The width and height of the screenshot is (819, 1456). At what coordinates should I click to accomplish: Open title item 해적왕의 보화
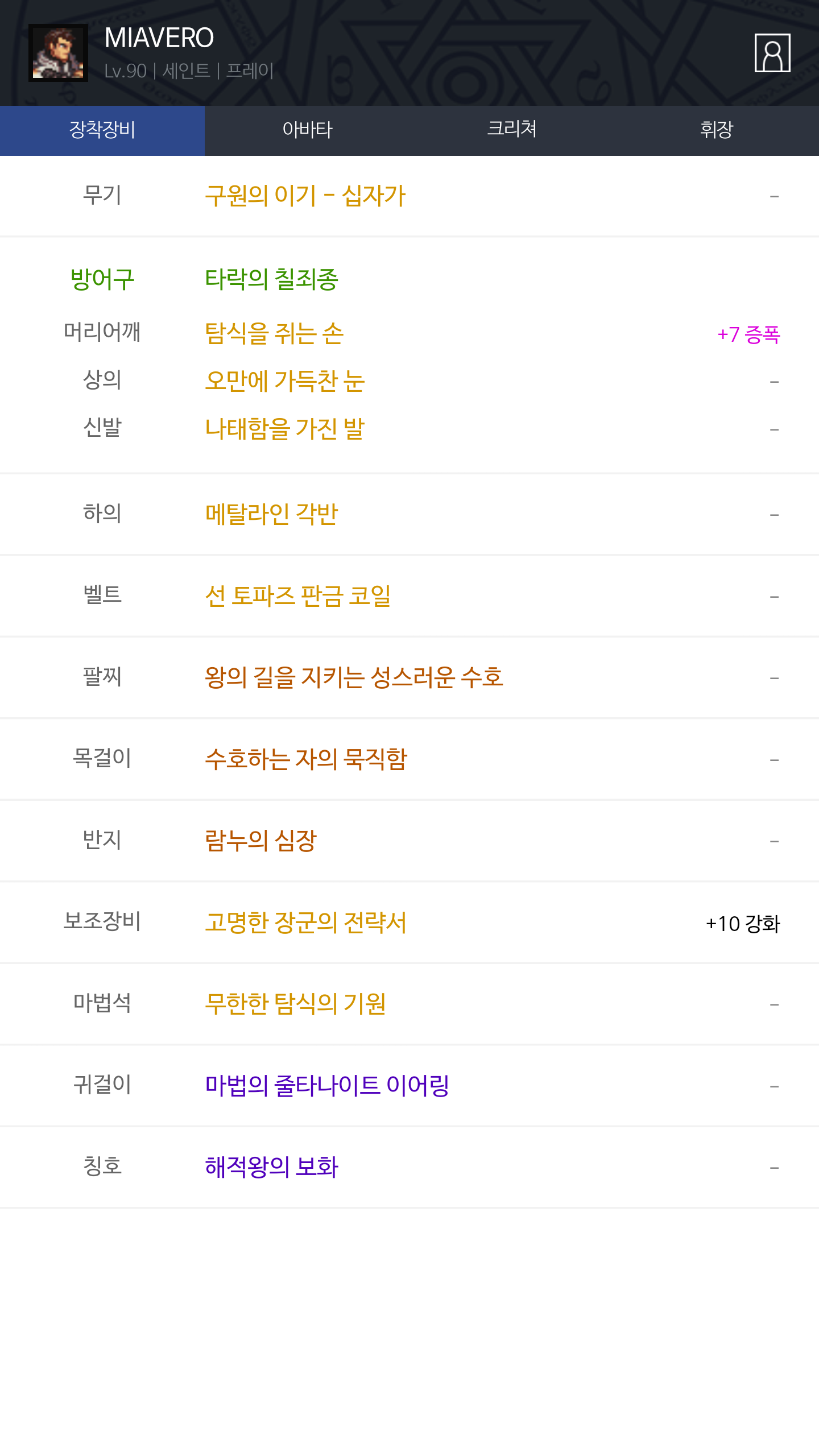(x=271, y=1168)
